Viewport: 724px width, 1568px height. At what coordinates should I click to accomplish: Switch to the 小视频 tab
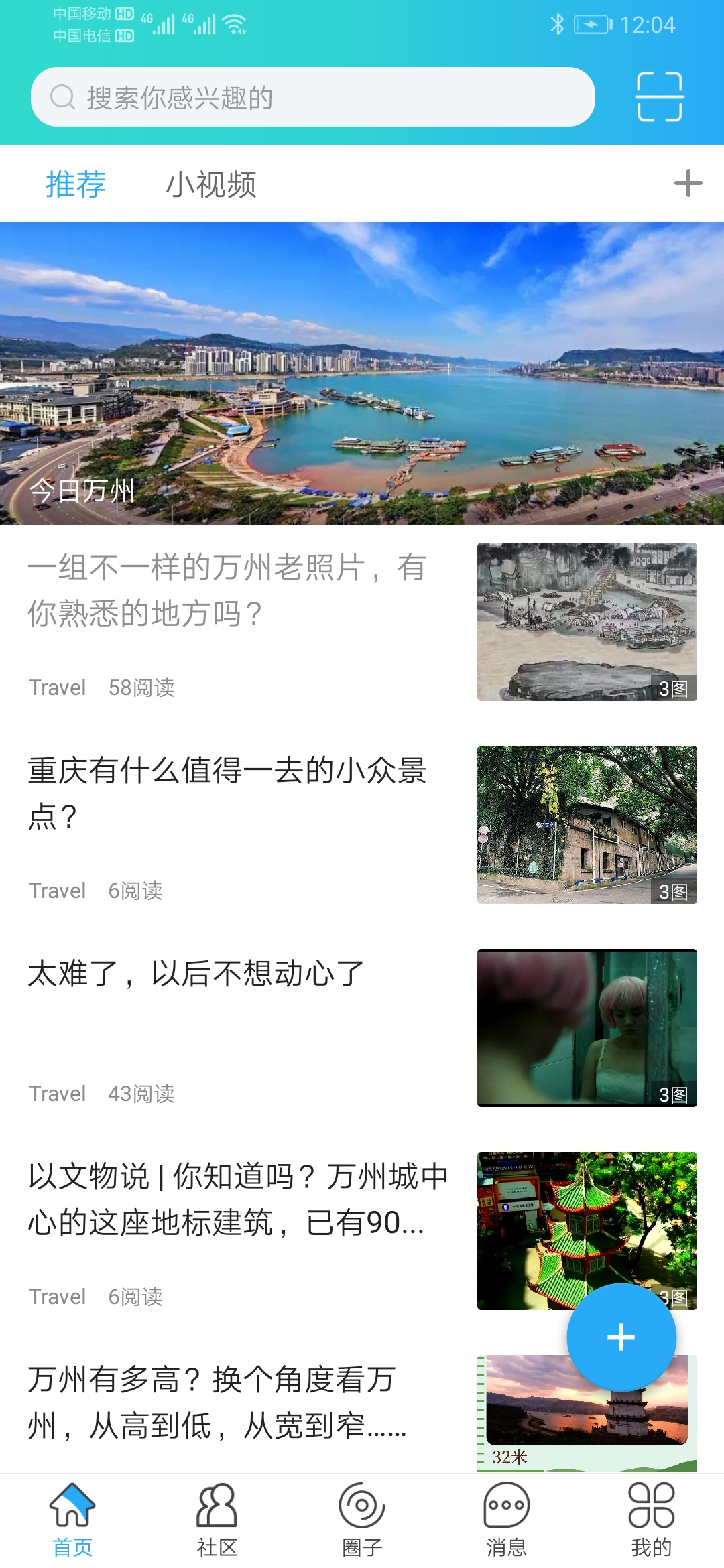click(x=211, y=184)
